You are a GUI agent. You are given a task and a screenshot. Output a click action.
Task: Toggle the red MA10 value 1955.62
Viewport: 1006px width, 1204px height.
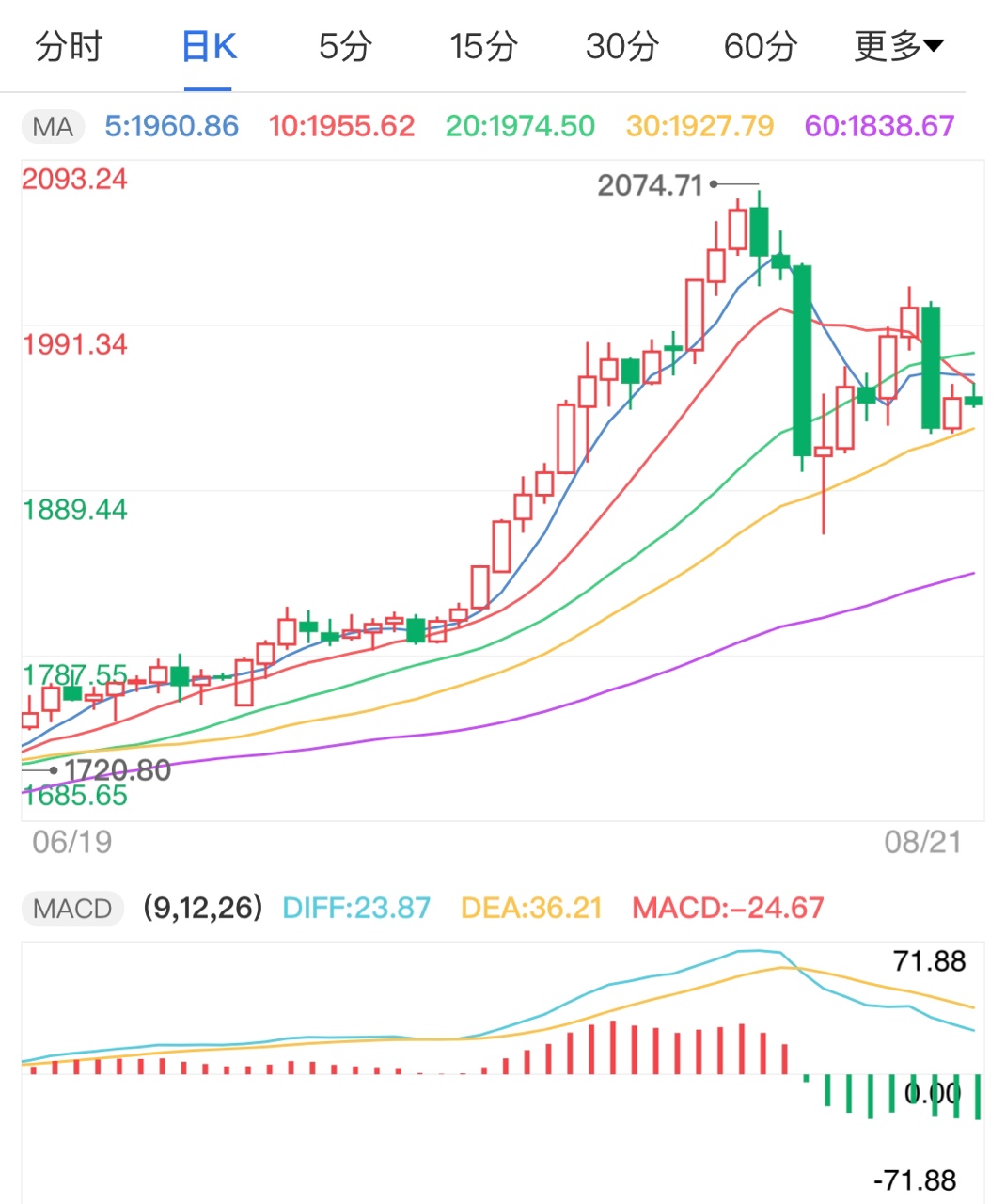tap(341, 126)
